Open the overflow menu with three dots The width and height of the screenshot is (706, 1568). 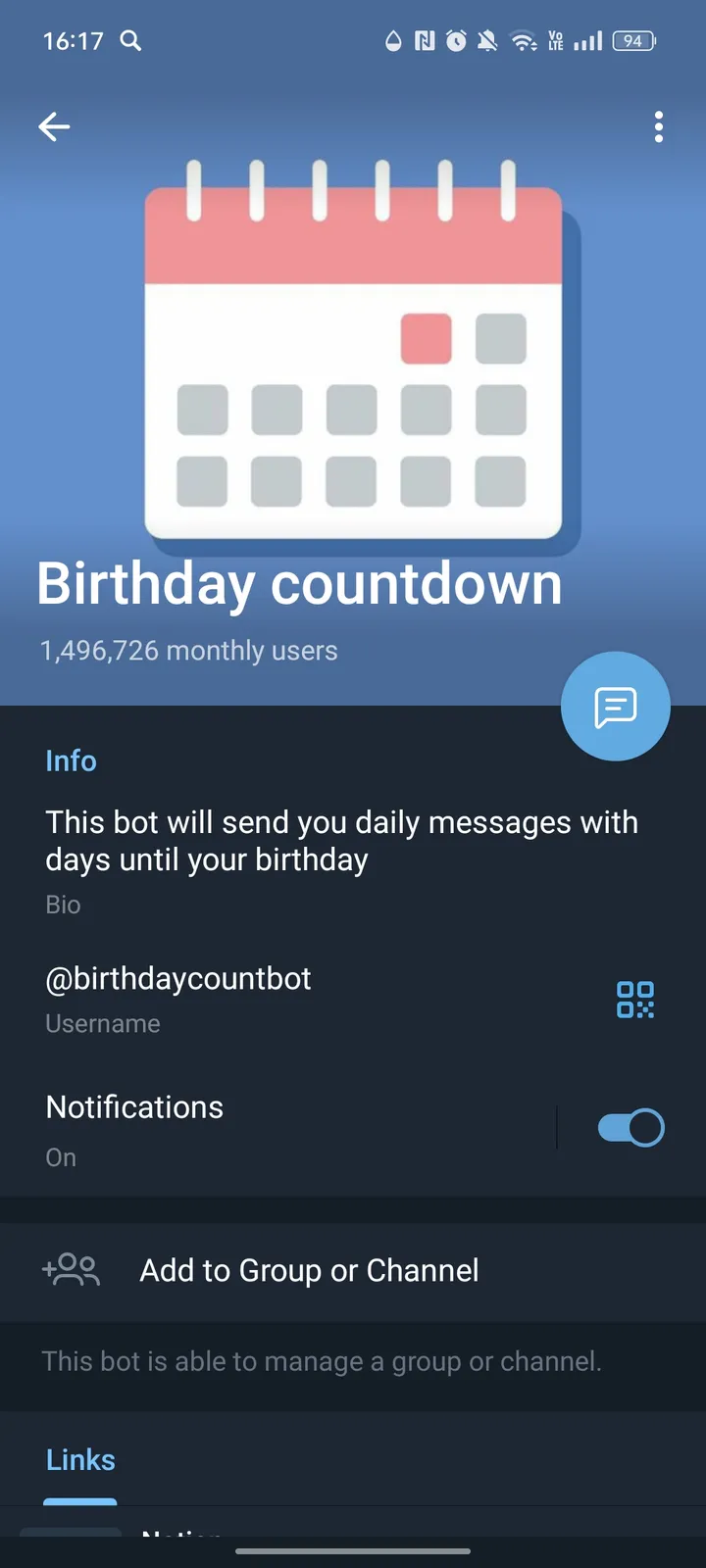(658, 126)
